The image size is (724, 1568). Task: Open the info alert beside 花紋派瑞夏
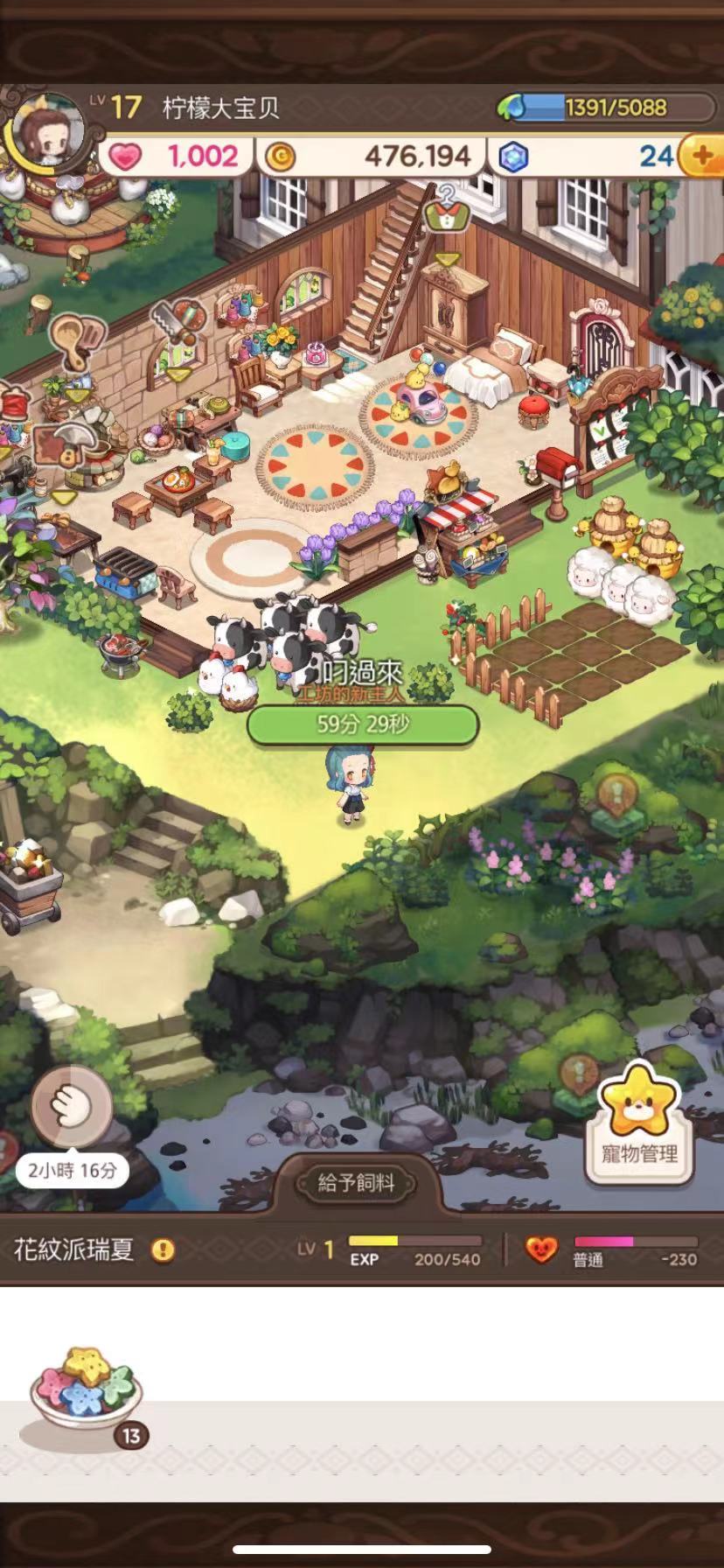(x=163, y=1249)
